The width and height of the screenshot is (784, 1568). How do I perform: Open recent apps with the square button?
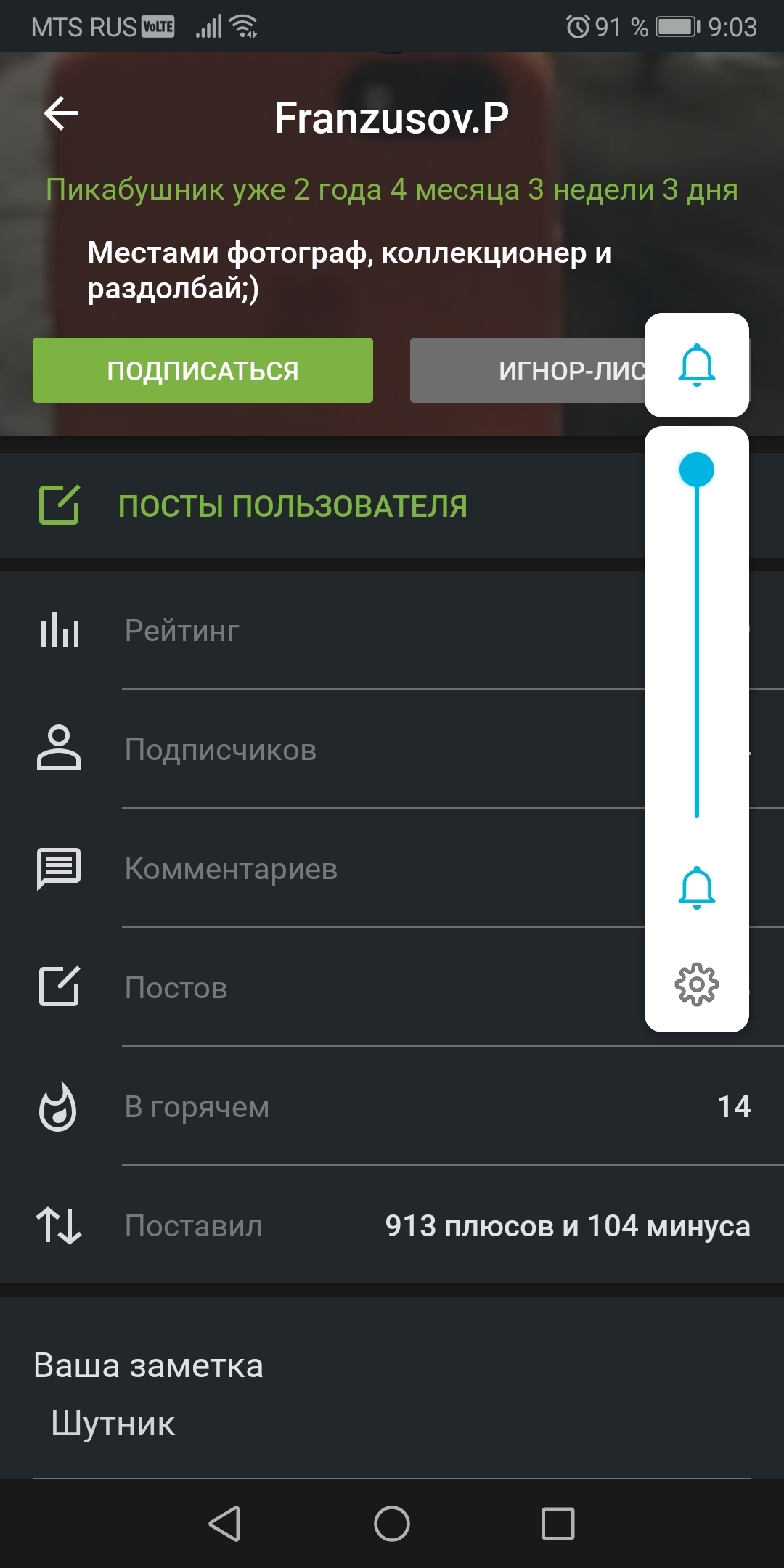558,1523
